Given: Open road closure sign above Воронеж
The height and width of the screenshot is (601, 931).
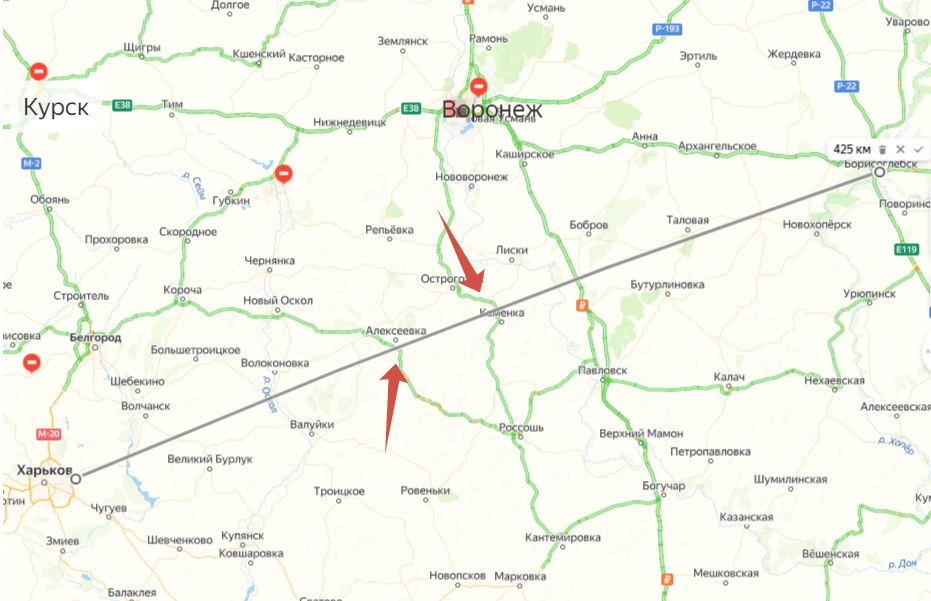Looking at the screenshot, I should pyautogui.click(x=479, y=87).
